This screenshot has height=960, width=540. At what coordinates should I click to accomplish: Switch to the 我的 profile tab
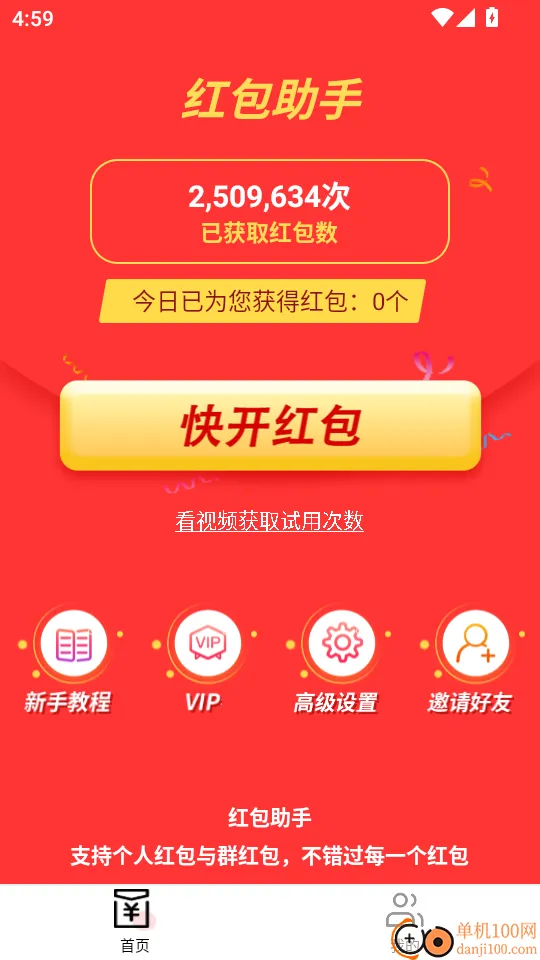405,921
